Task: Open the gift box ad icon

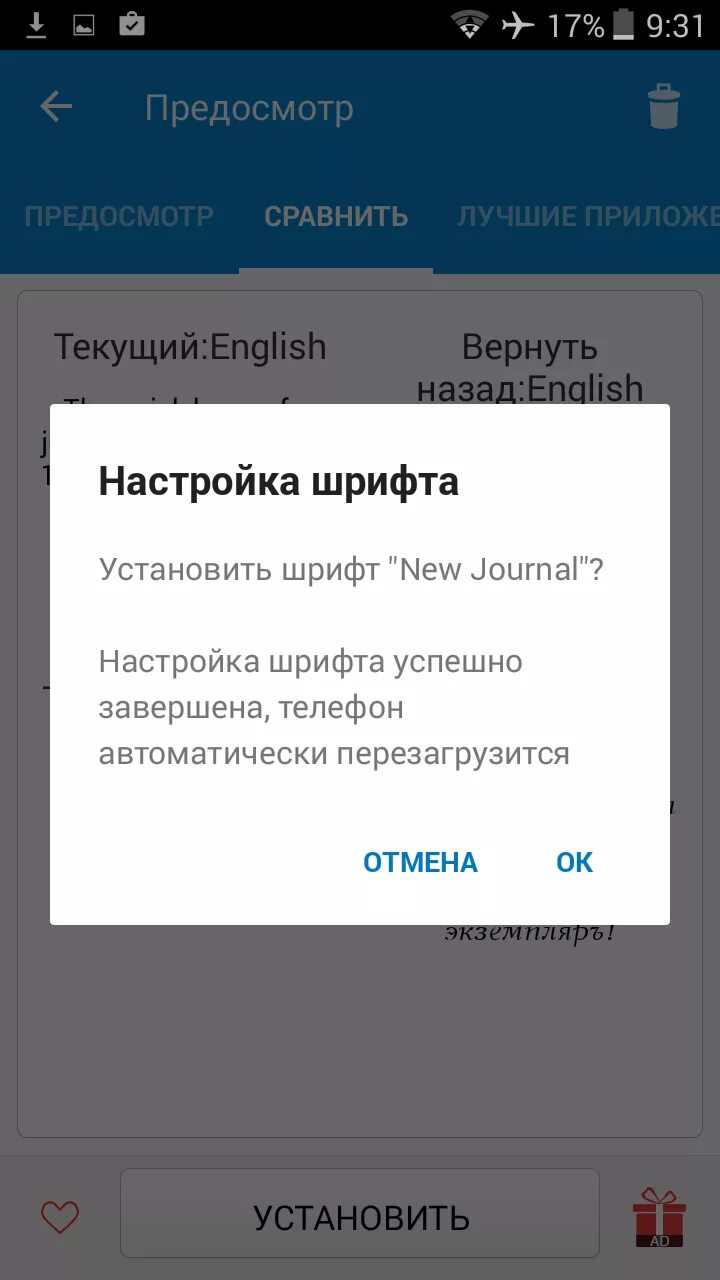Action: tap(659, 1217)
